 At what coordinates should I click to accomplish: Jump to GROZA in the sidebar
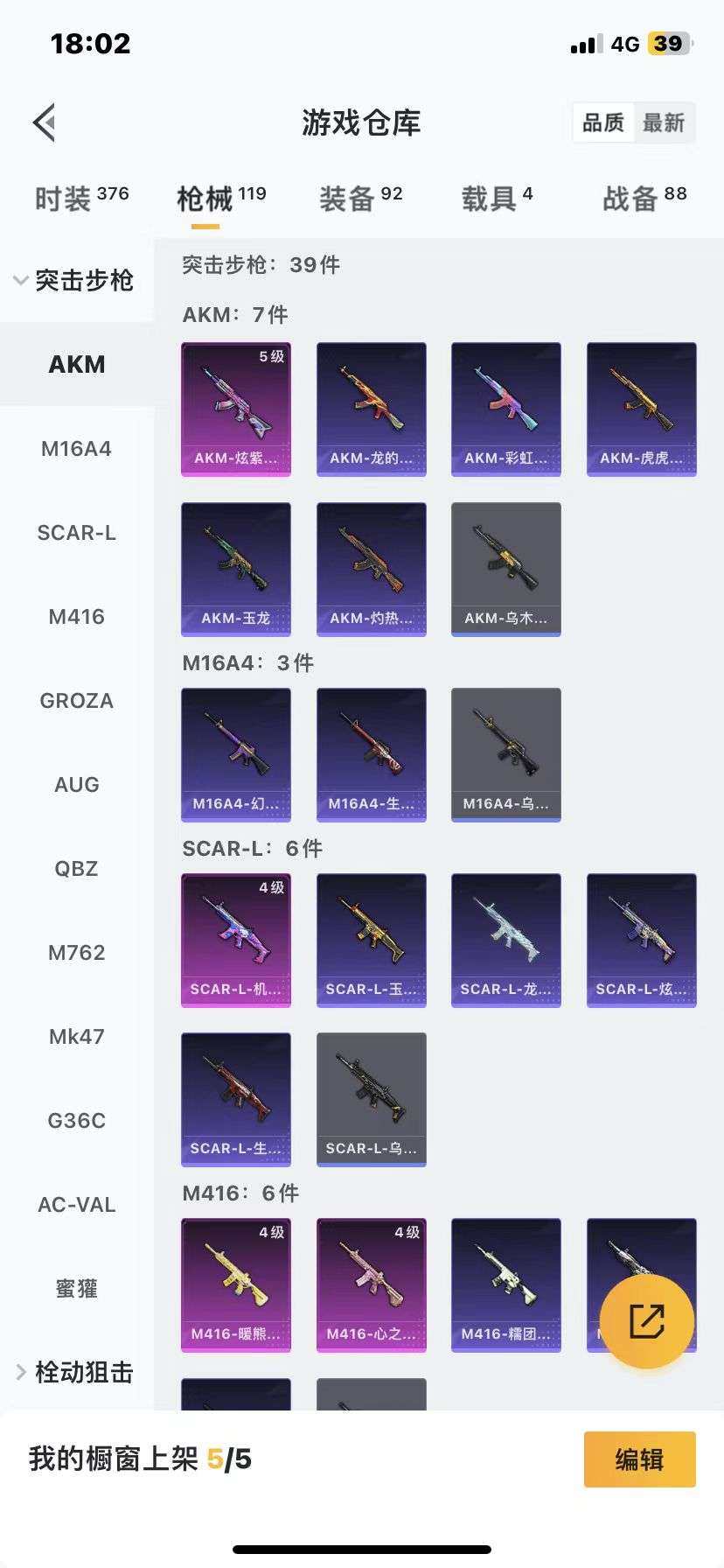pos(77,701)
